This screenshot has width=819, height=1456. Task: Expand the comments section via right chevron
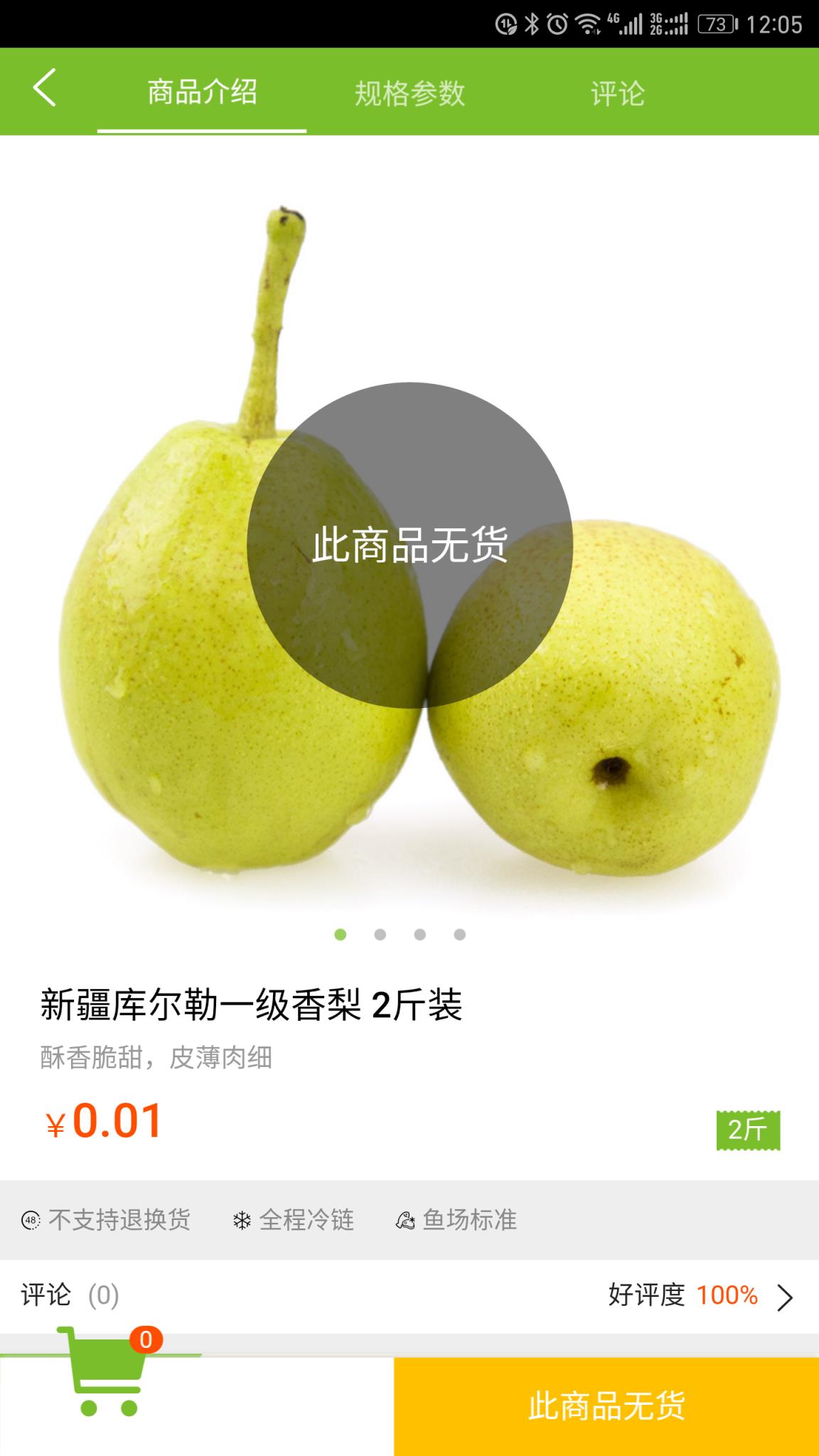point(785,1294)
